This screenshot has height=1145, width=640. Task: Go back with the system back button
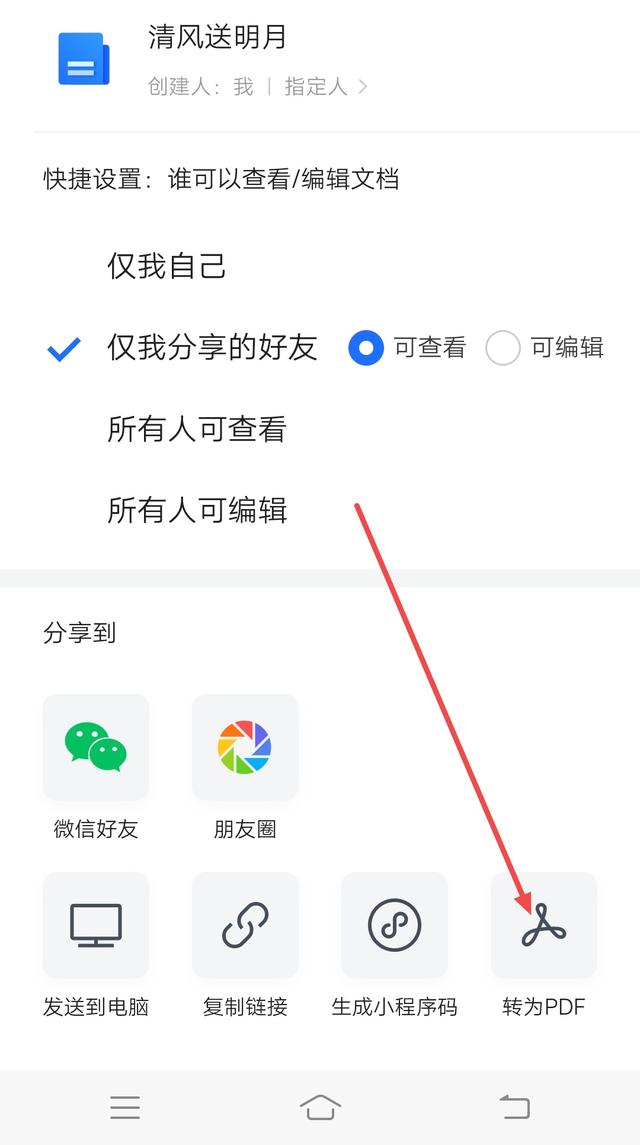[x=514, y=1107]
